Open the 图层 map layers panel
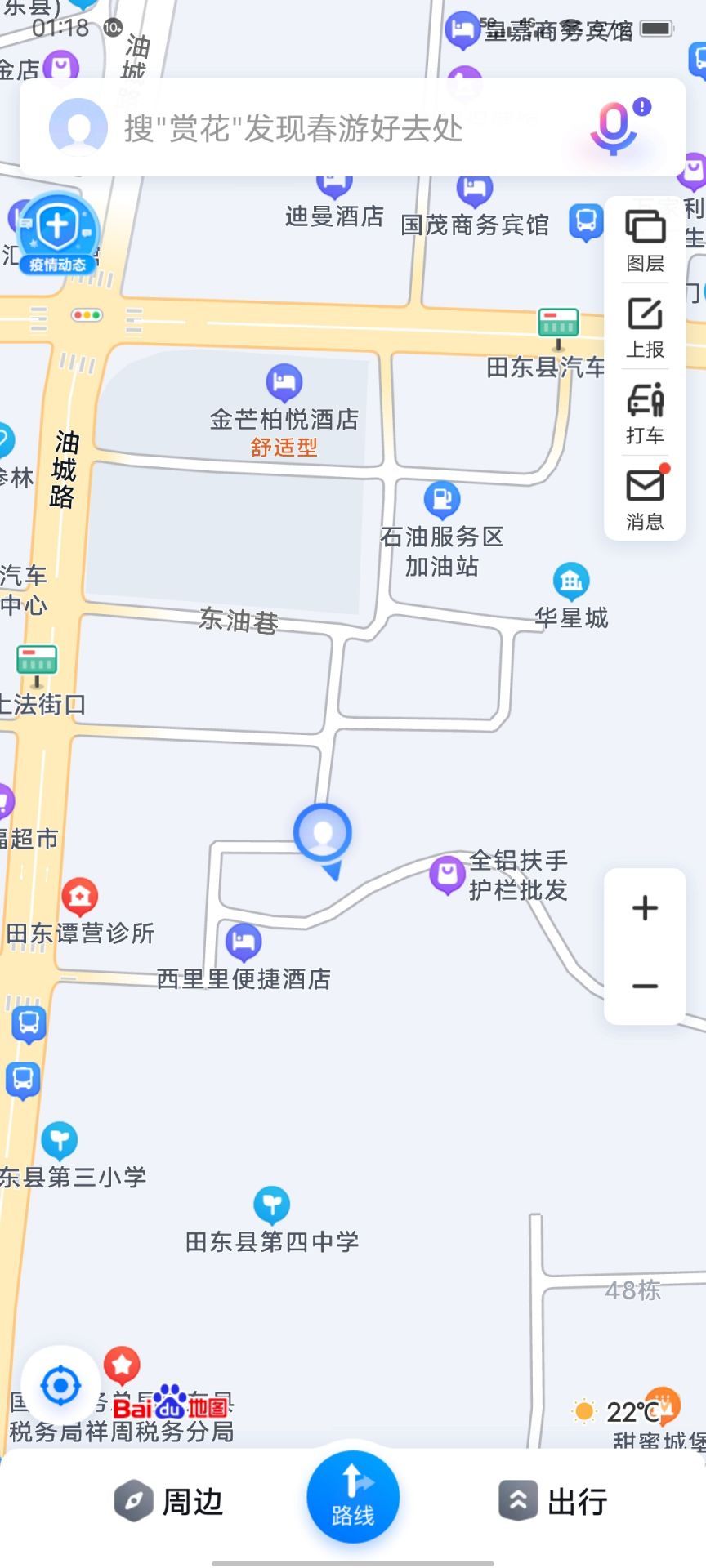This screenshot has height=1568, width=706. click(645, 240)
